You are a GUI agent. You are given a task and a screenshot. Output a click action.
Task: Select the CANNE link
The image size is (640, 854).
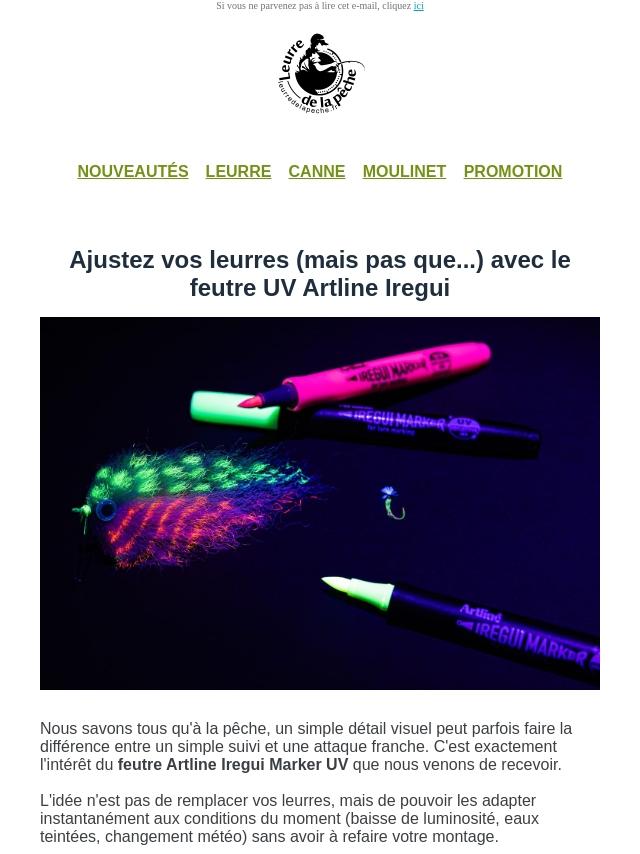point(316,171)
